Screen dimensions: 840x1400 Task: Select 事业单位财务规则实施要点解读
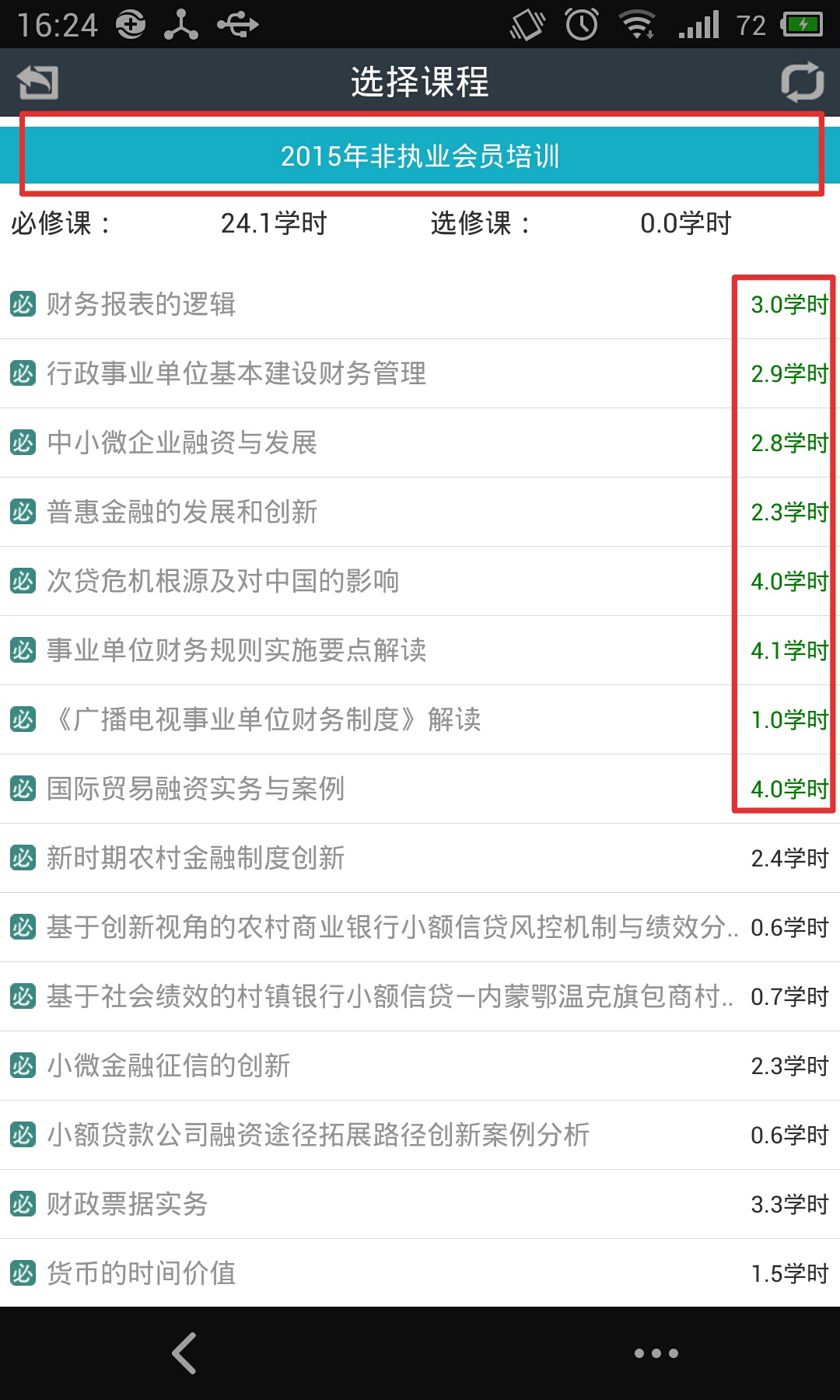tap(420, 650)
